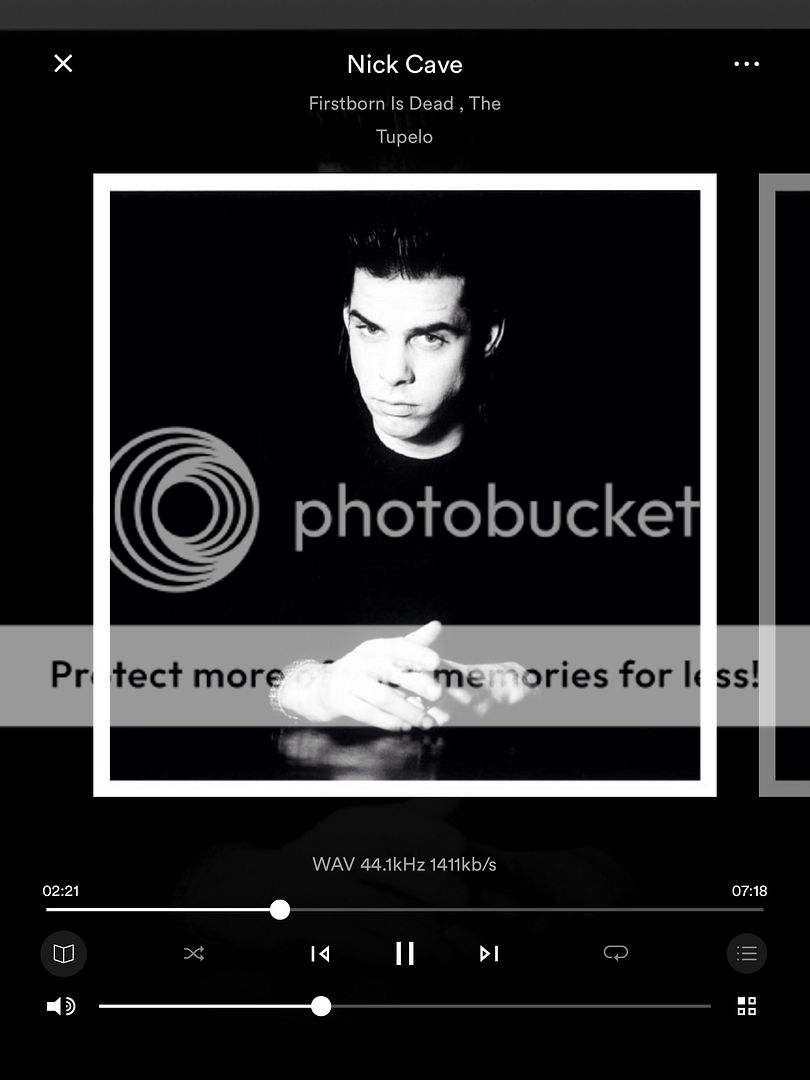Open the book-shaped info button
Image resolution: width=810 pixels, height=1080 pixels.
tap(64, 953)
